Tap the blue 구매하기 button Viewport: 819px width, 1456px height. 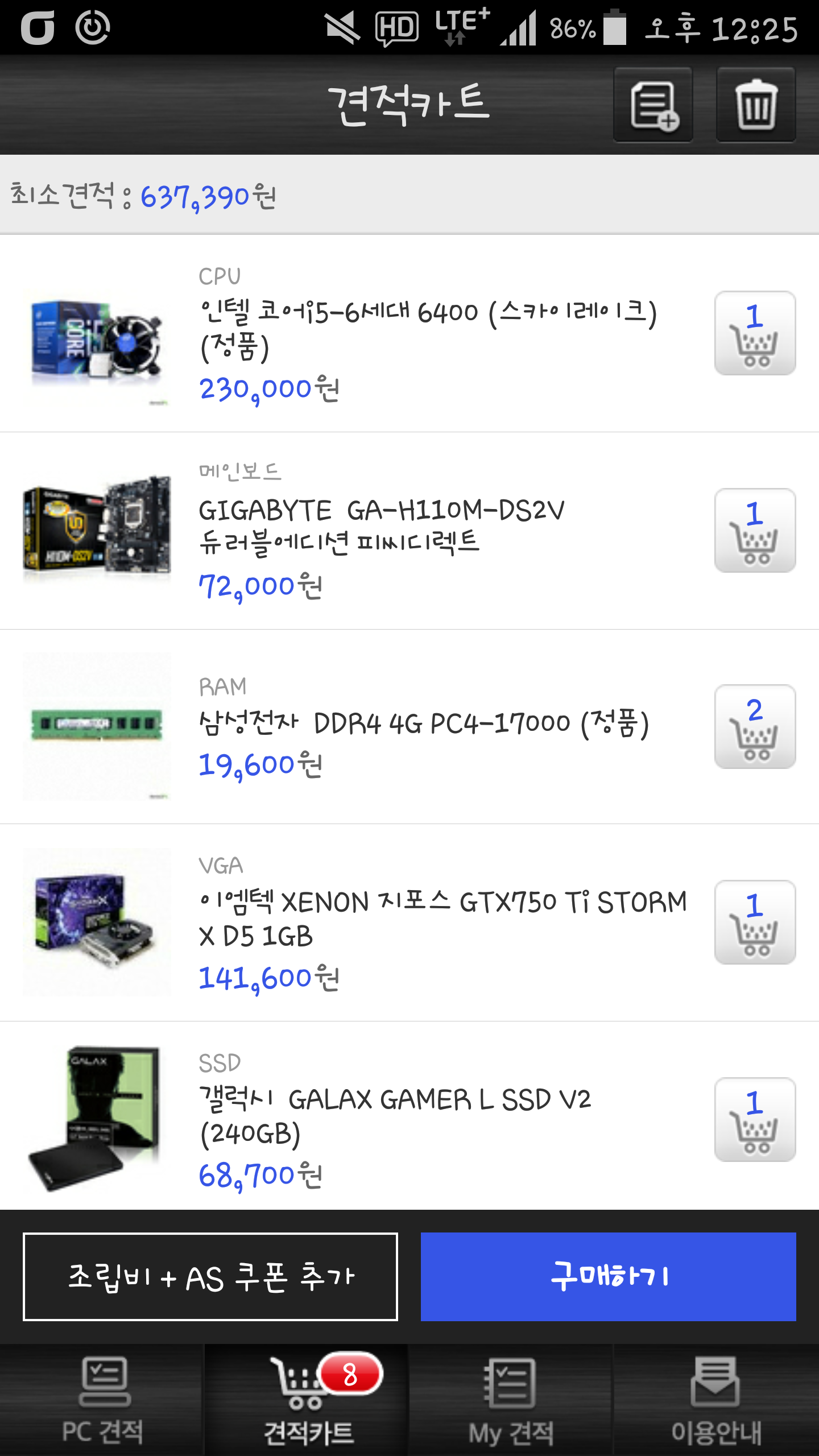point(608,1276)
